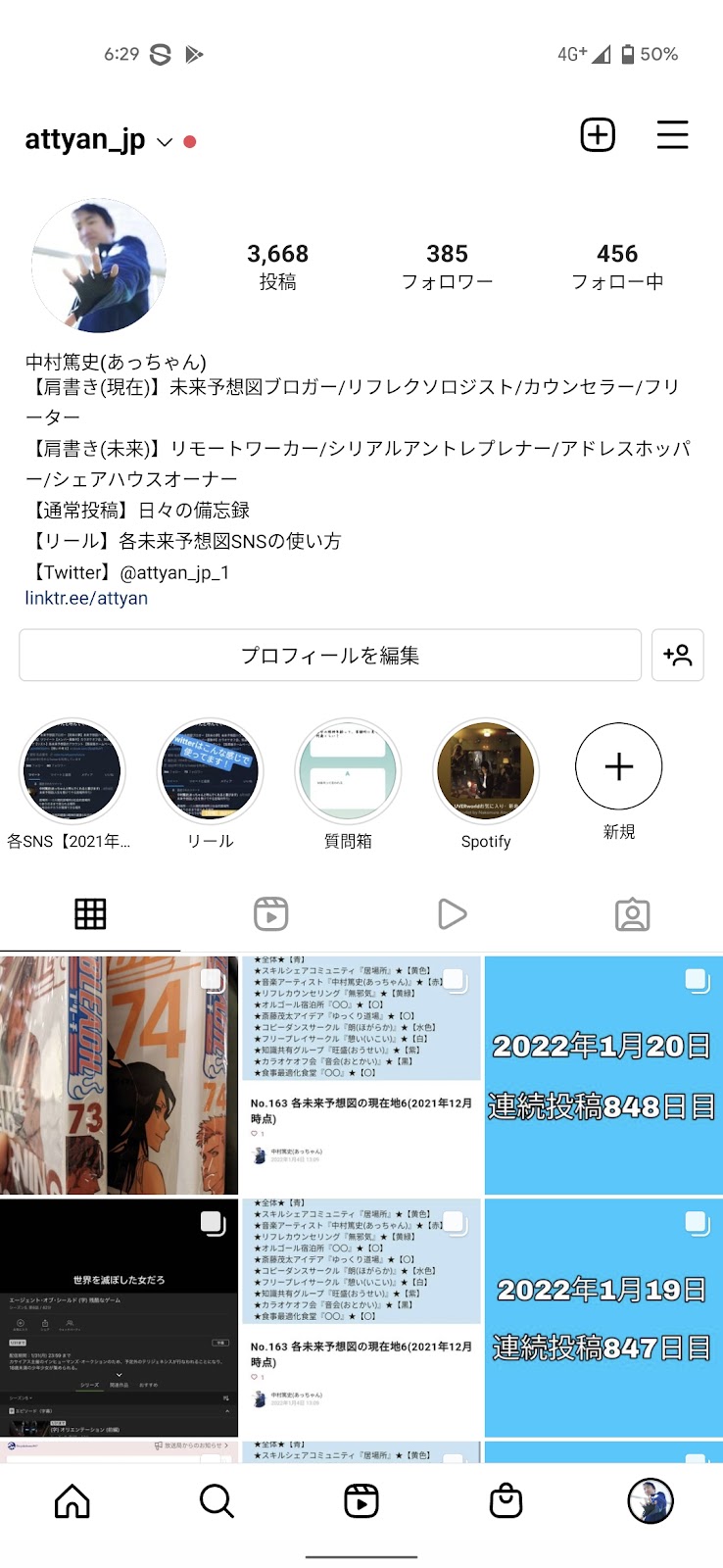Open the 2022年1月20日 post
The width and height of the screenshot is (723, 1568).
(x=603, y=1075)
